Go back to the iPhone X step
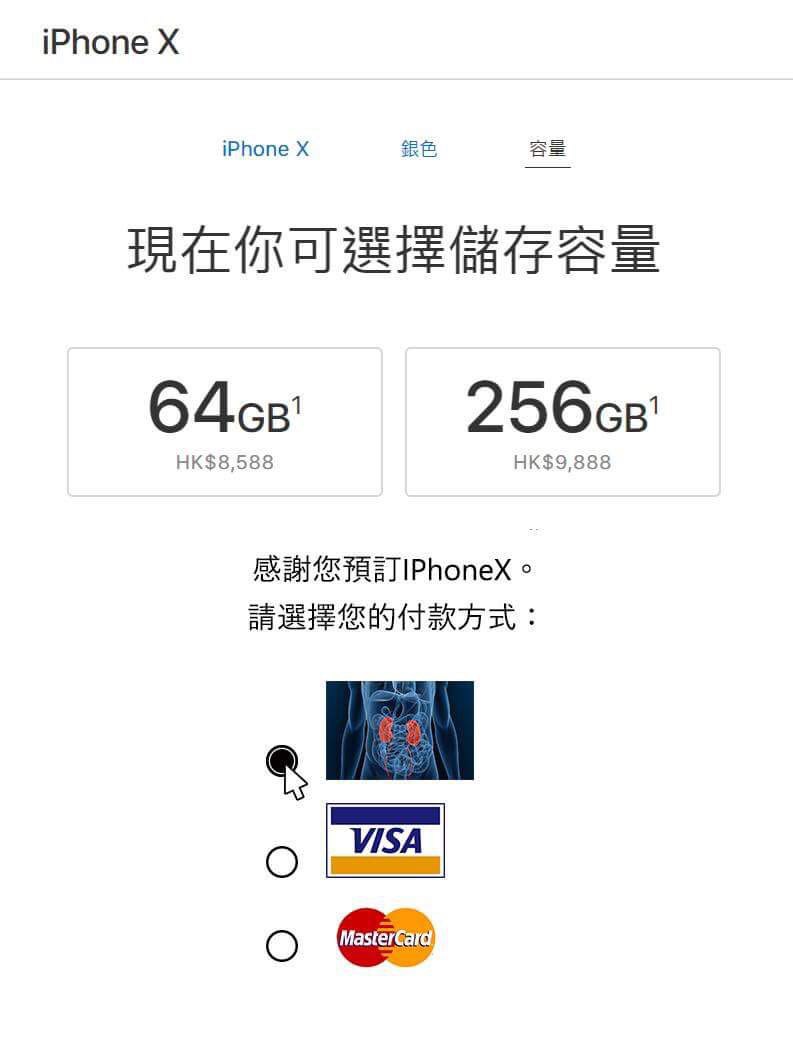 click(265, 149)
